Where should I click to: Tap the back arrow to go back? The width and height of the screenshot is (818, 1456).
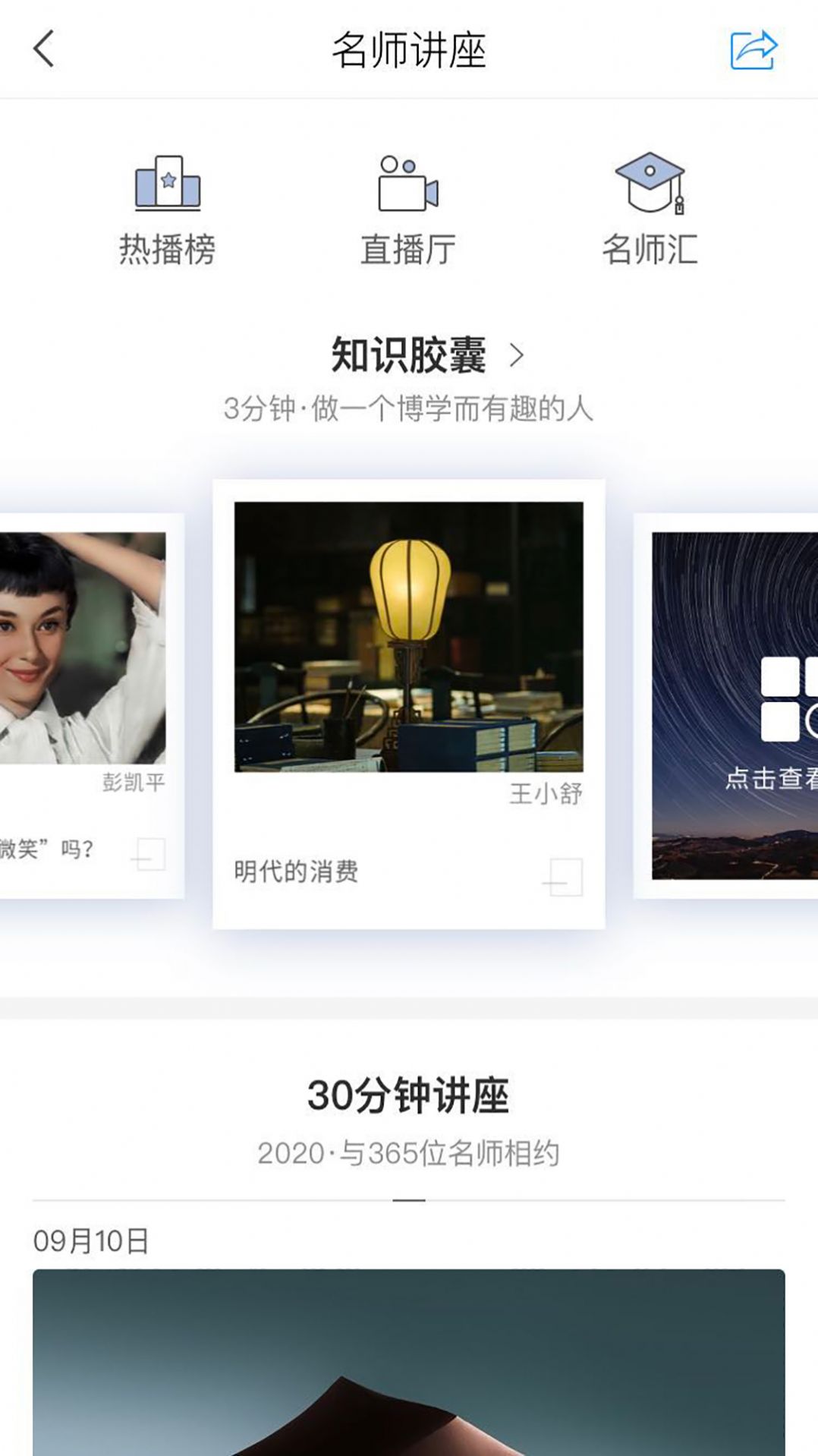click(44, 49)
